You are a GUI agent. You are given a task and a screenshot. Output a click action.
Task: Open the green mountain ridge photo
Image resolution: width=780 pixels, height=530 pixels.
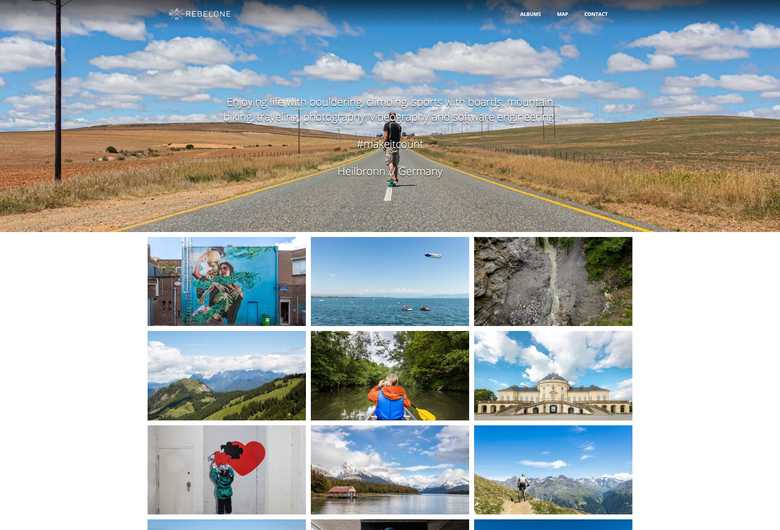point(227,375)
